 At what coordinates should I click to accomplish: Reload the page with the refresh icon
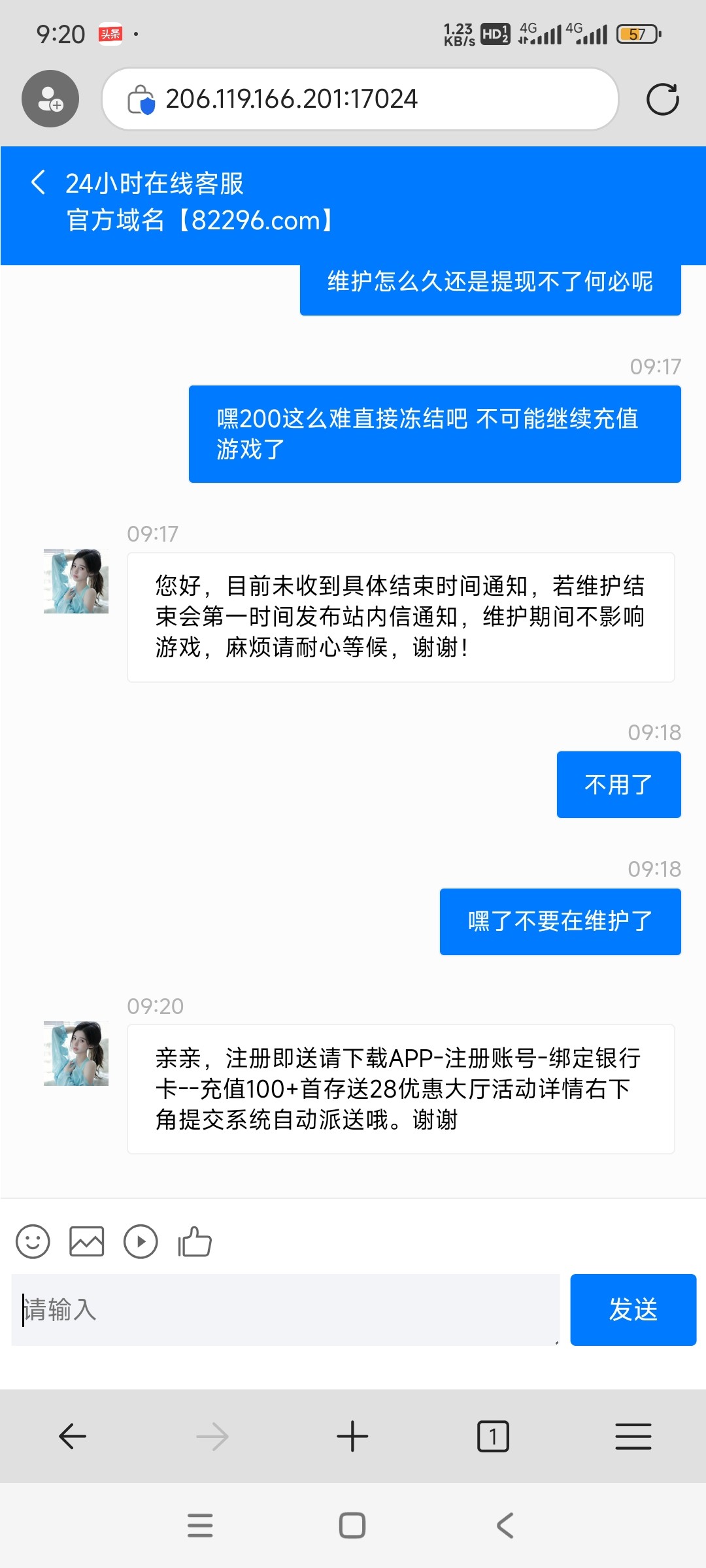point(663,98)
